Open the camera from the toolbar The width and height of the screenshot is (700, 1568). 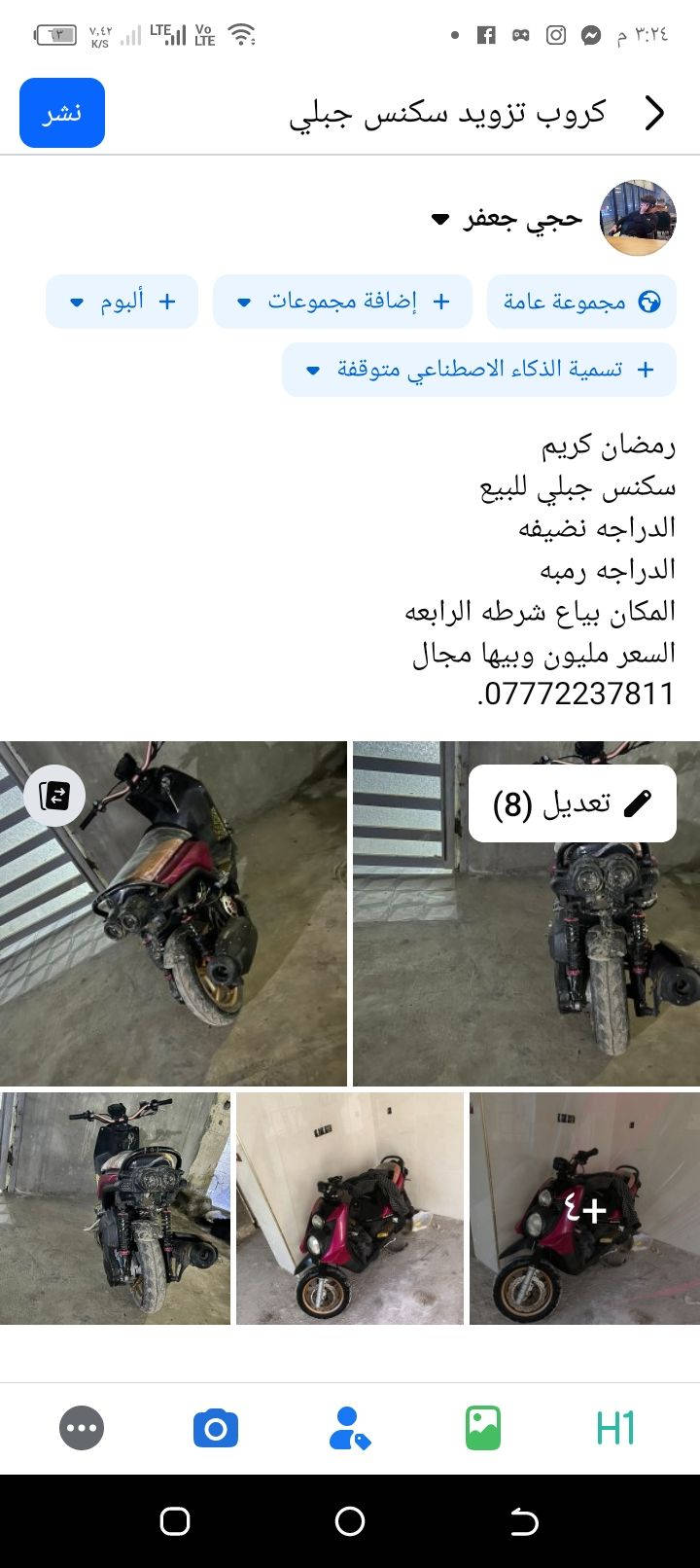click(x=216, y=1429)
